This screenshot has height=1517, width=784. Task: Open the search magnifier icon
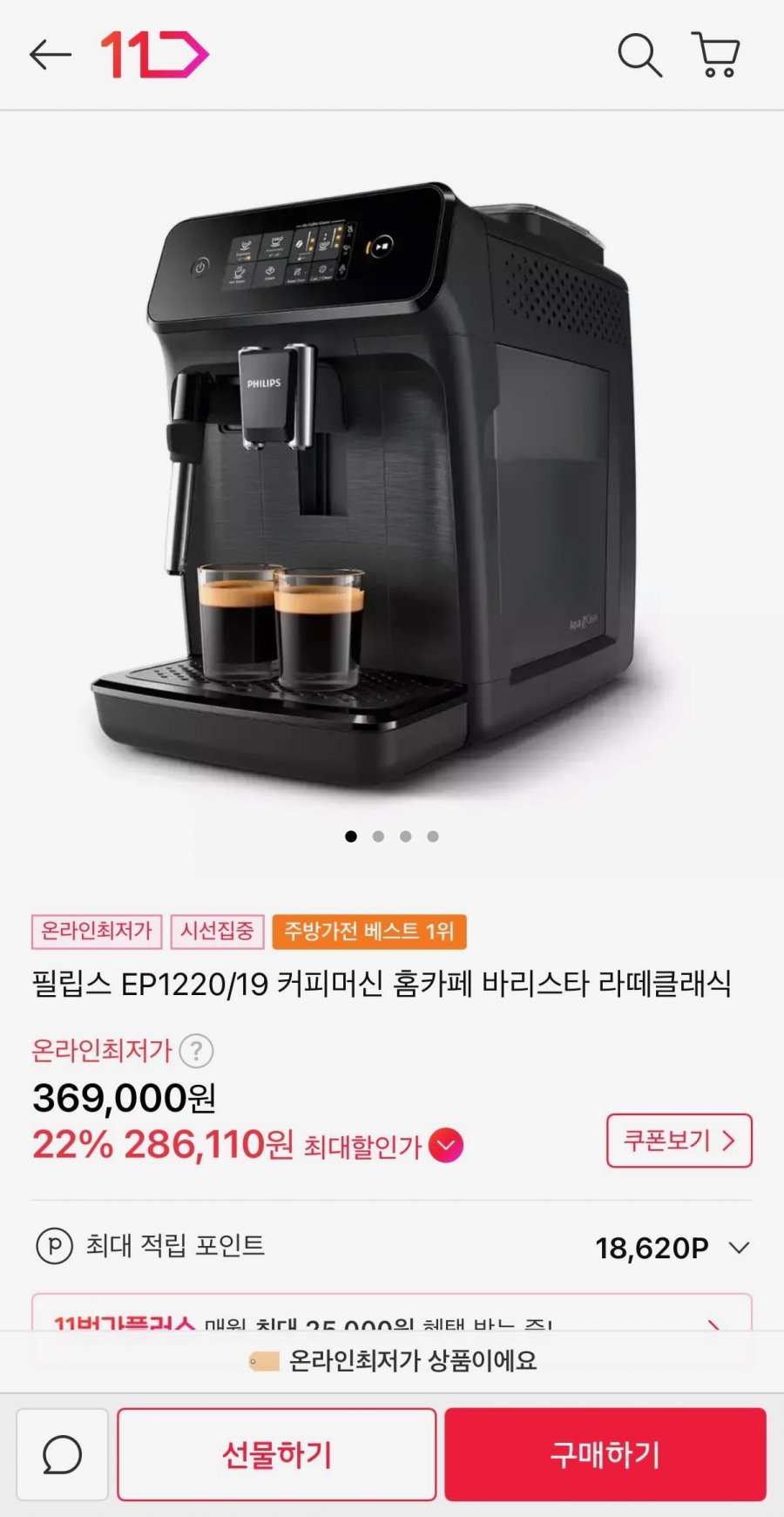639,55
